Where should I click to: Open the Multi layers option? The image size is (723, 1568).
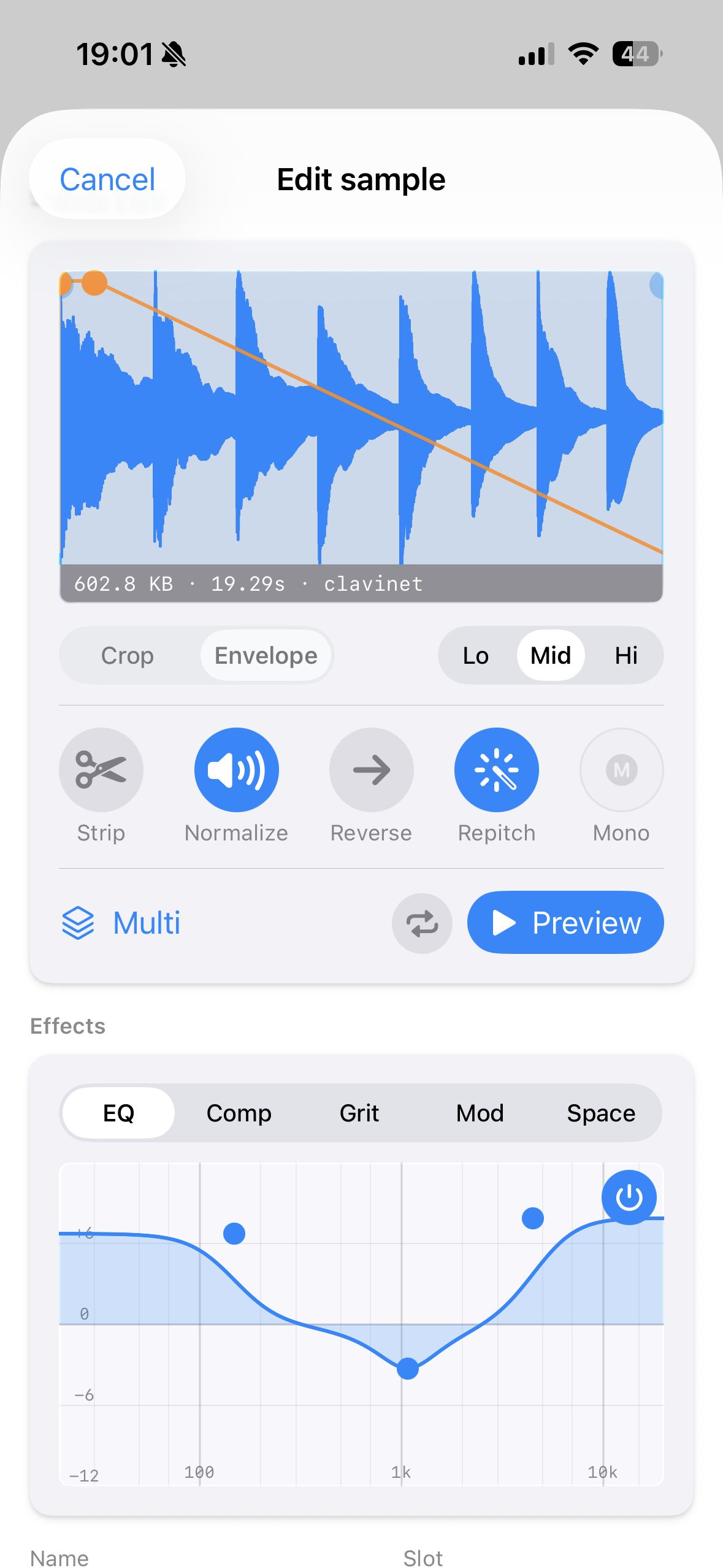click(121, 923)
